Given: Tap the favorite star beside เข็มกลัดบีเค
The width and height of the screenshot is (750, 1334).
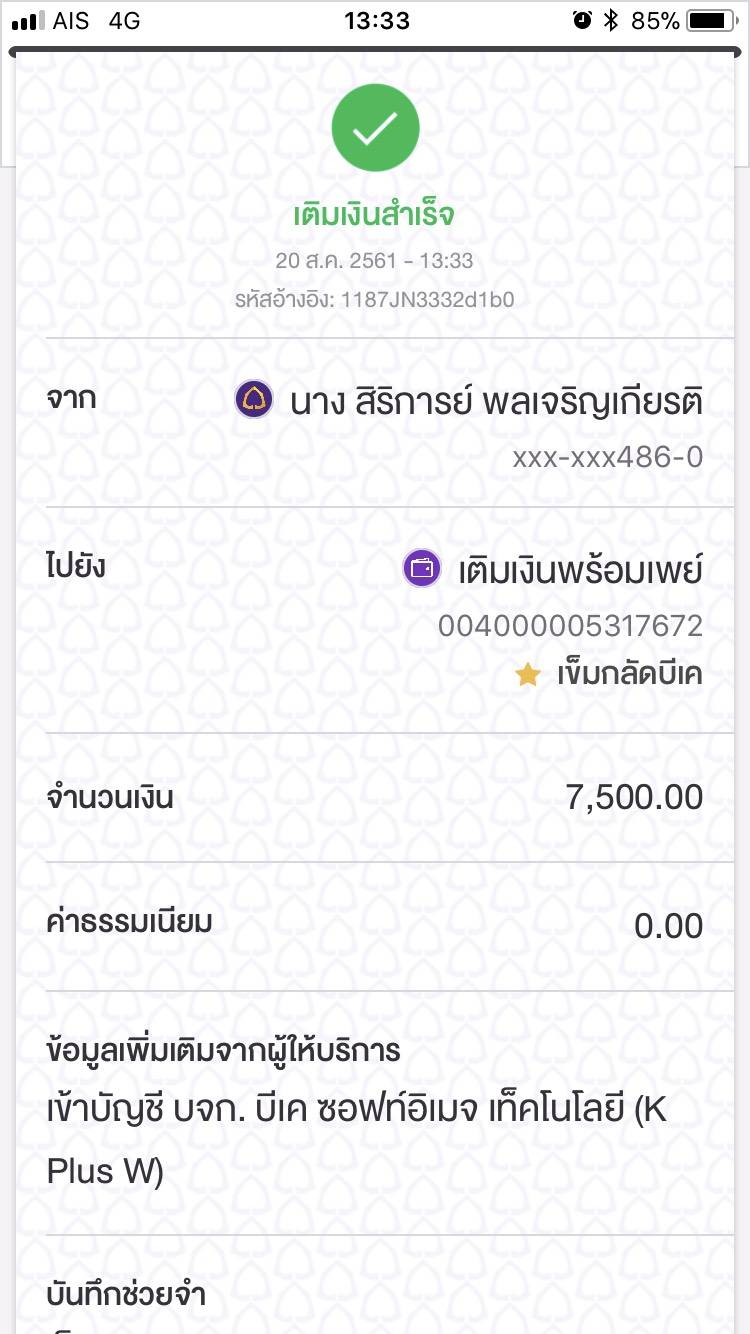Looking at the screenshot, I should pos(527,675).
